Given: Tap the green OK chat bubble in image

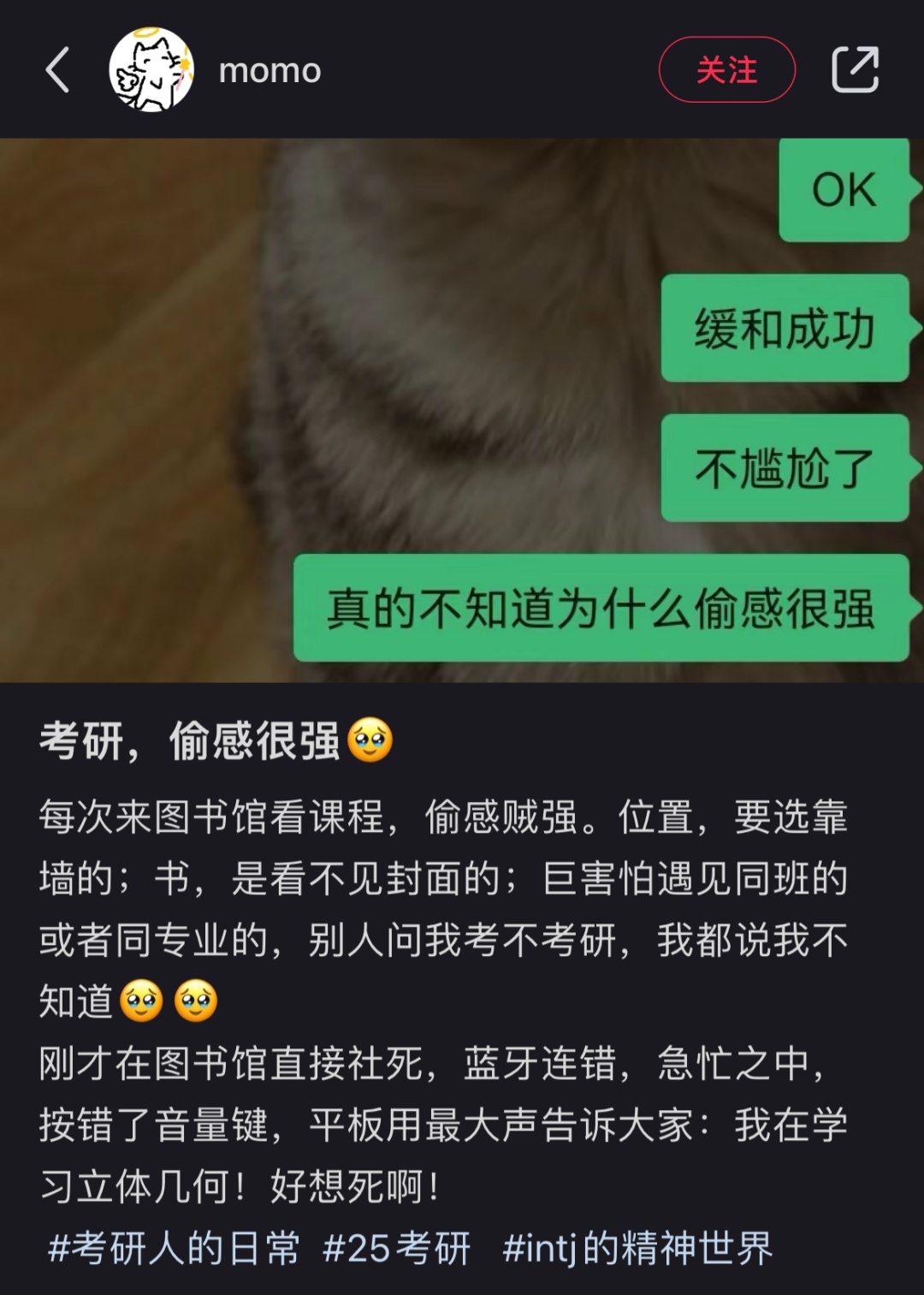Looking at the screenshot, I should [x=841, y=192].
